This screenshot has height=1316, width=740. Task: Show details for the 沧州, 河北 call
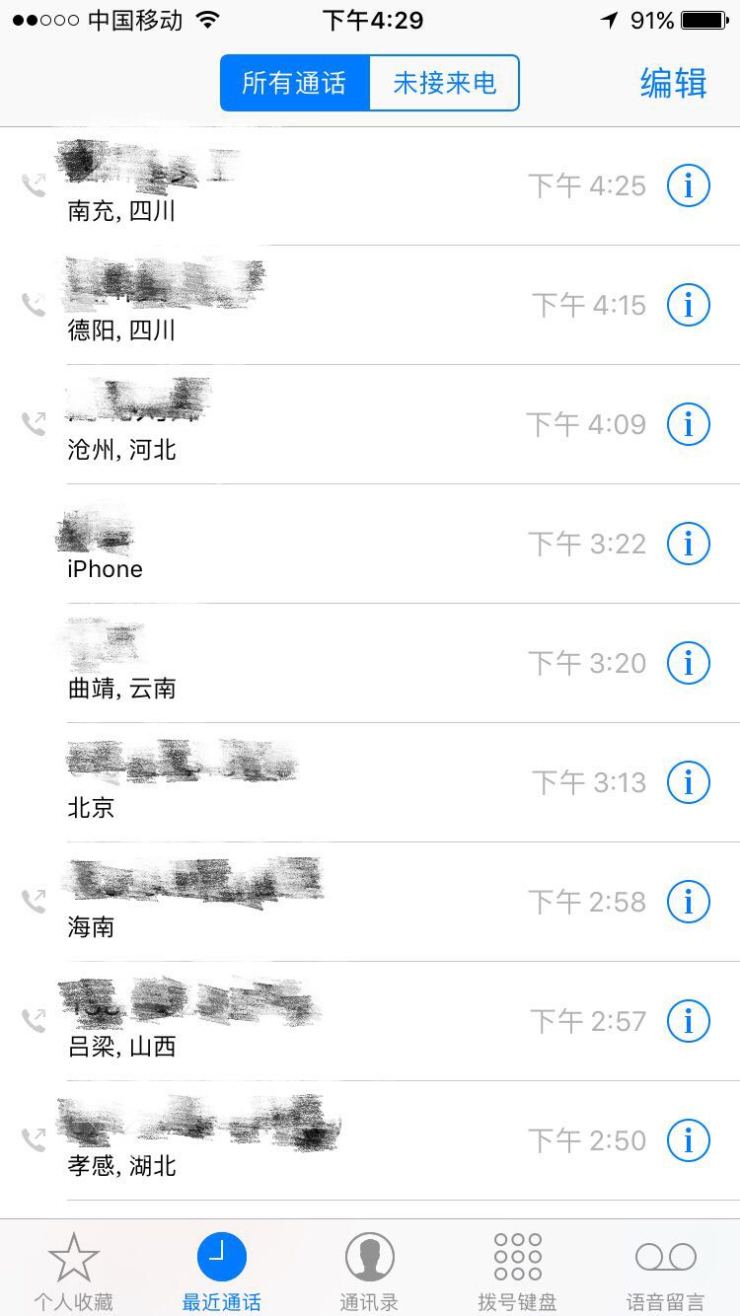tap(688, 425)
